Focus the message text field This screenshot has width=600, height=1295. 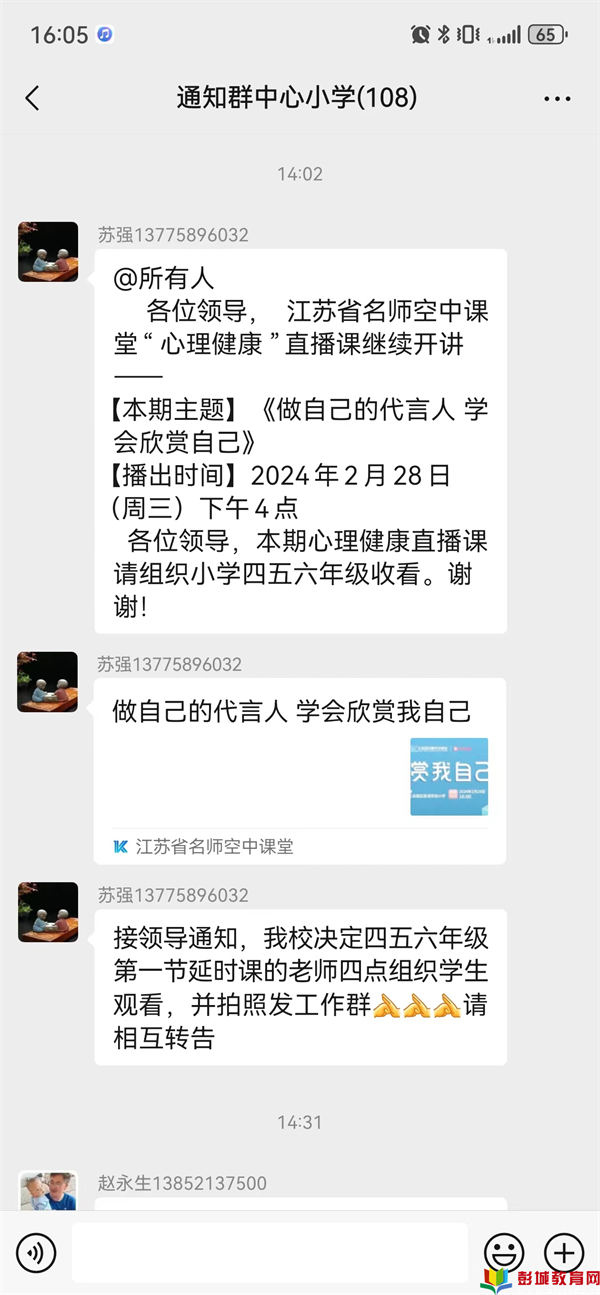pyautogui.click(x=270, y=1252)
